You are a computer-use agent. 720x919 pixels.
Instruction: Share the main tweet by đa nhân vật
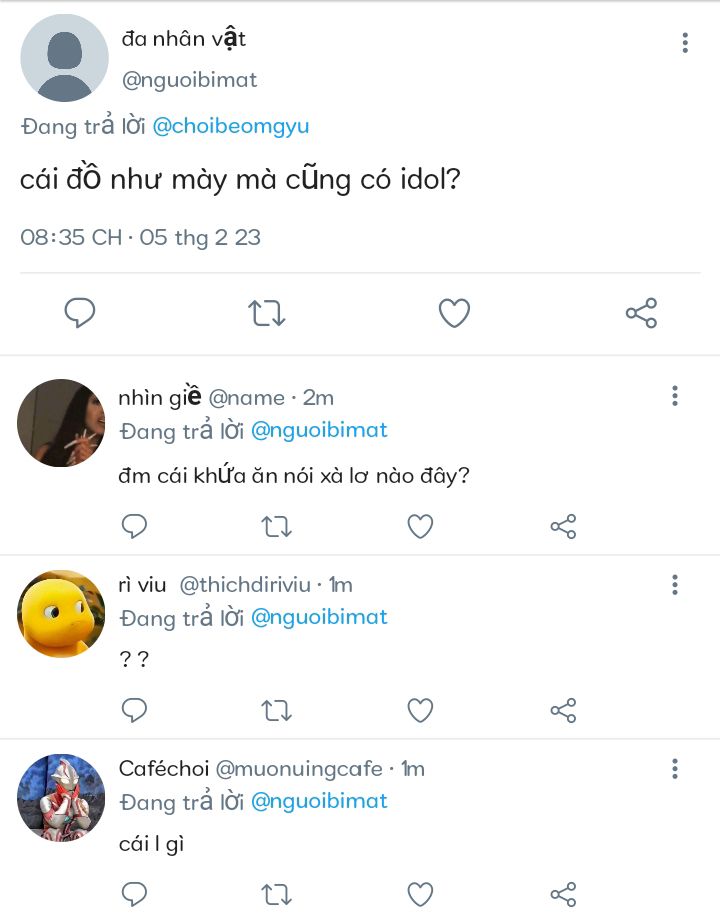[641, 313]
